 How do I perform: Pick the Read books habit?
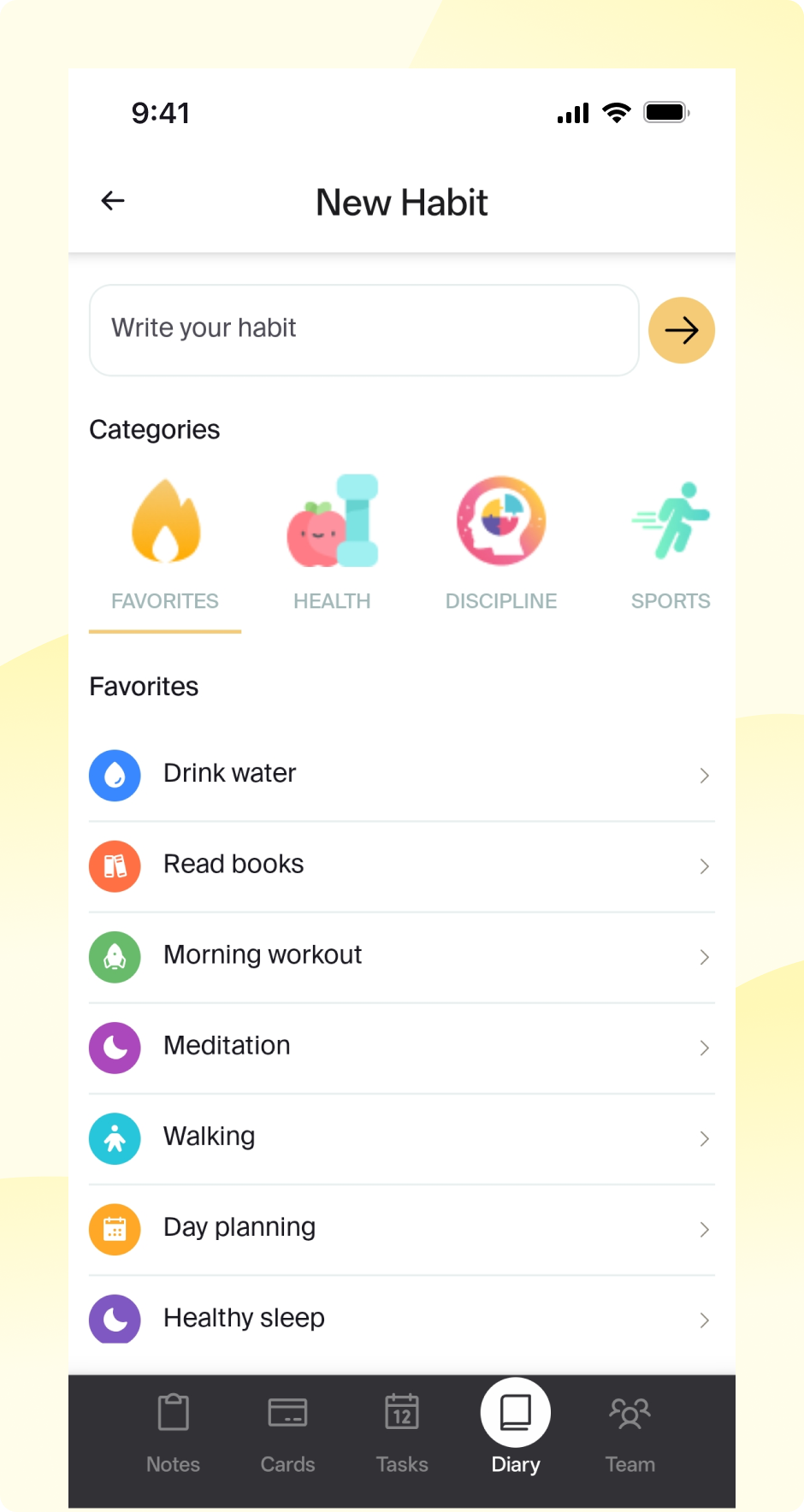pyautogui.click(x=401, y=865)
